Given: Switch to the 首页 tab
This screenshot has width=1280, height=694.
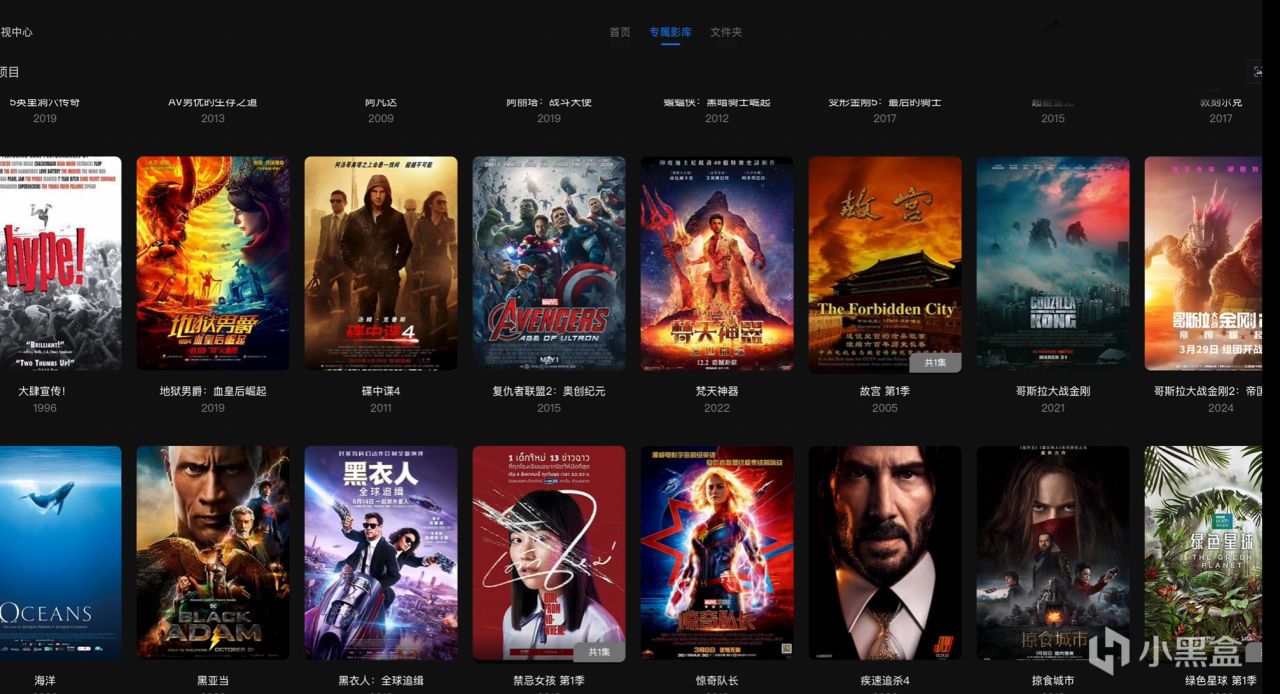Looking at the screenshot, I should pos(620,32).
